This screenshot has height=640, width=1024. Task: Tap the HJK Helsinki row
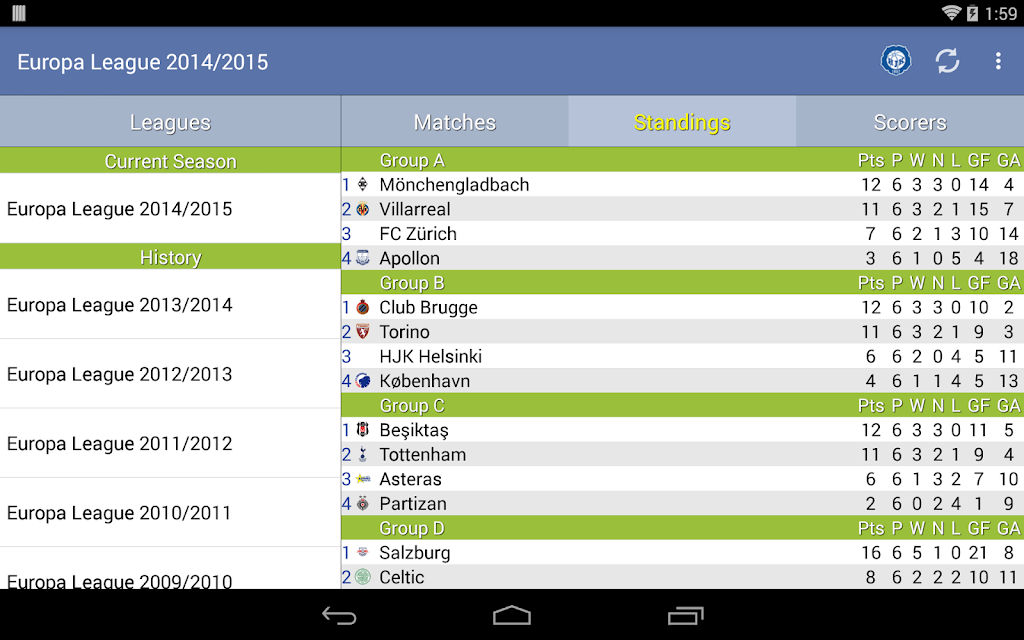coord(682,357)
